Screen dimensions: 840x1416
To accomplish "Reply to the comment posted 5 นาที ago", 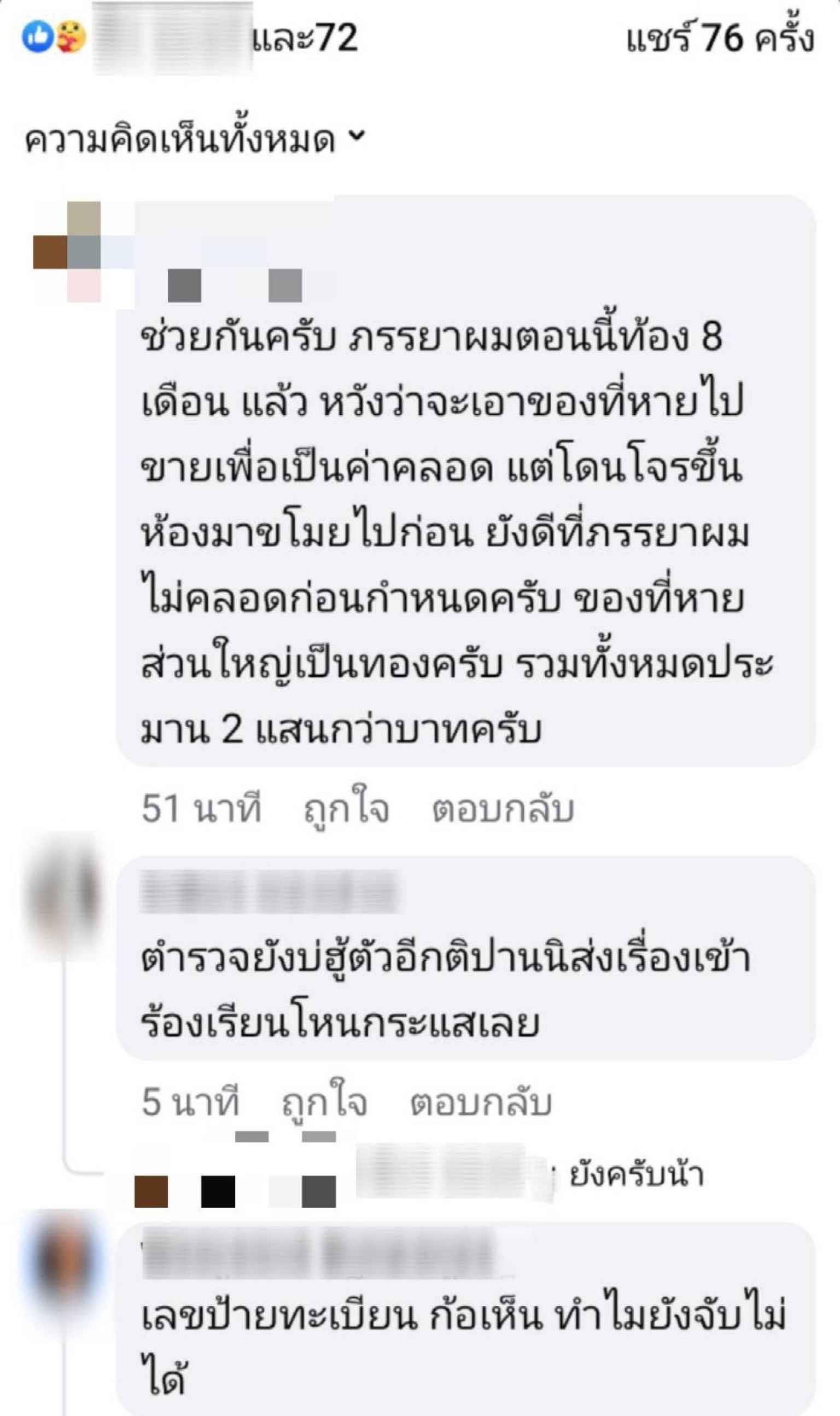I will pos(481,1102).
